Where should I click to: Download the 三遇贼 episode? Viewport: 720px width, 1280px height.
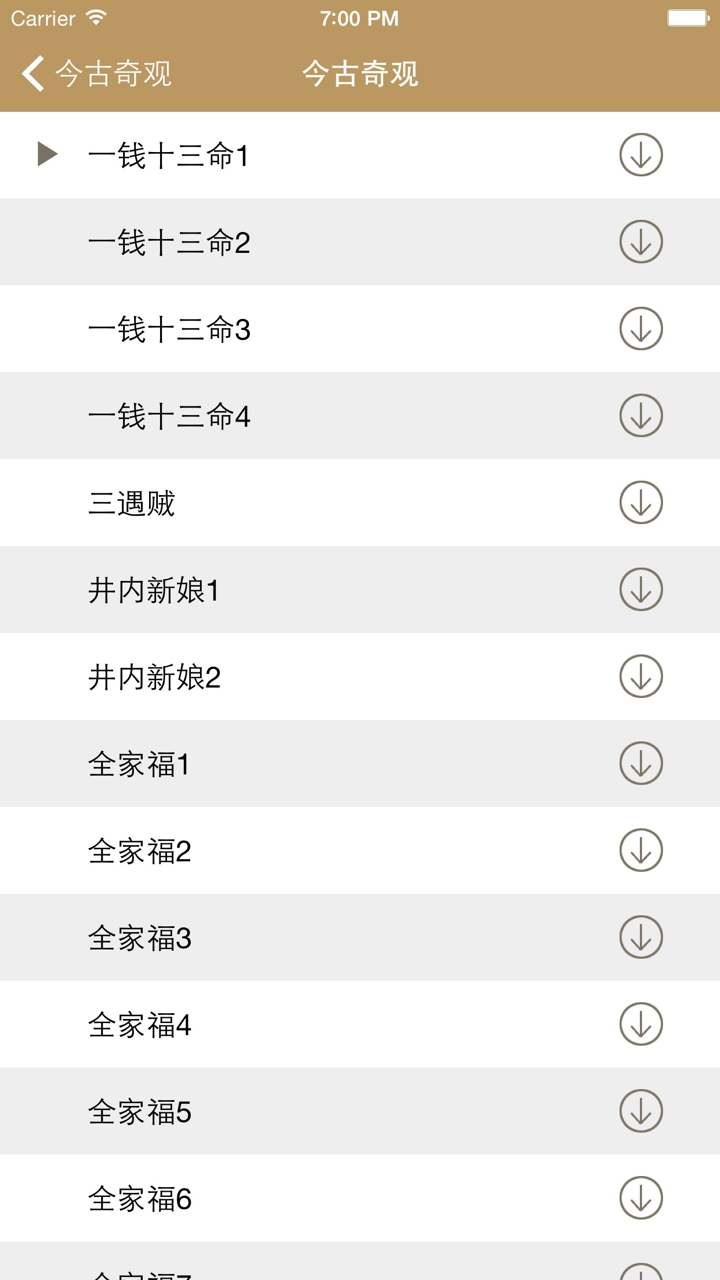640,503
